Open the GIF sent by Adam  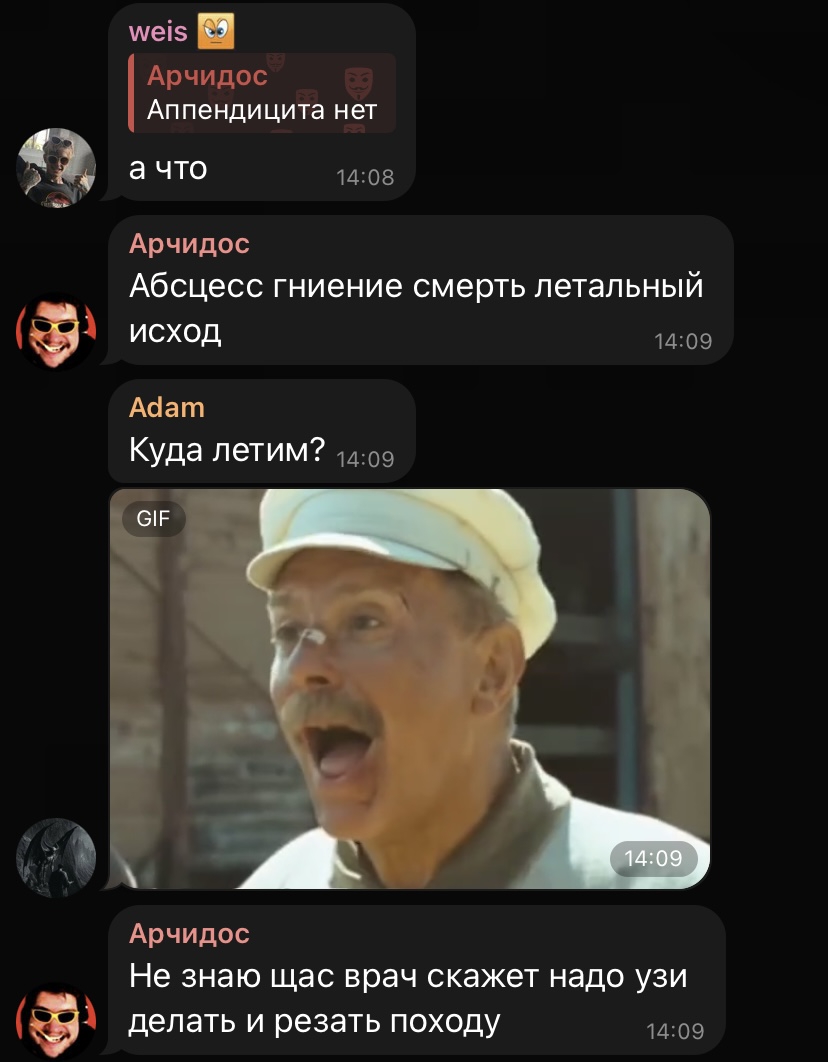[x=410, y=688]
